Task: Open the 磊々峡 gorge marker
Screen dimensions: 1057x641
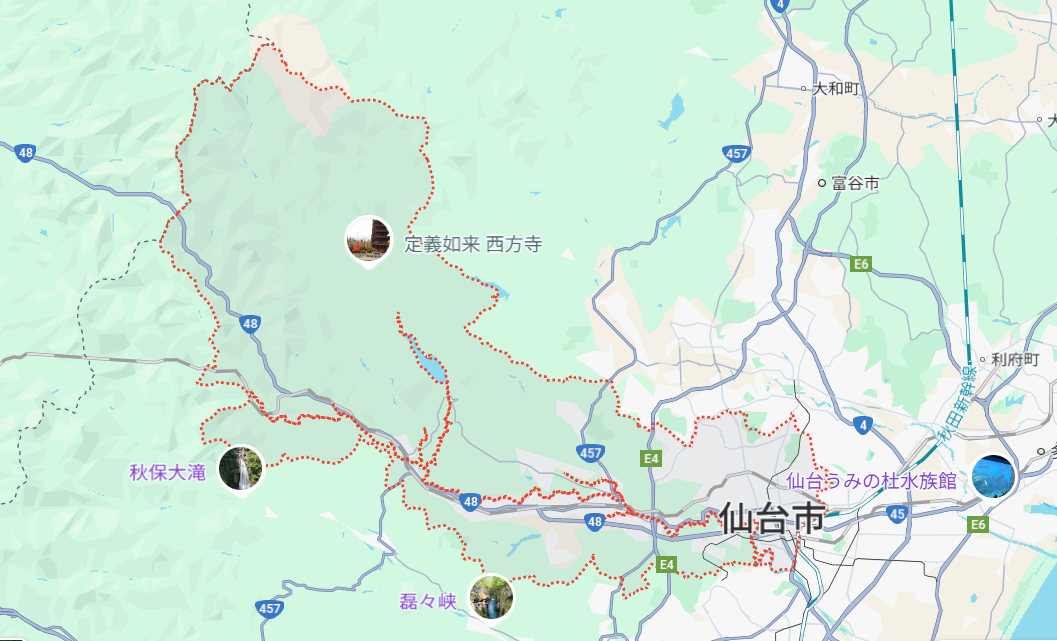Action: click(x=491, y=597)
